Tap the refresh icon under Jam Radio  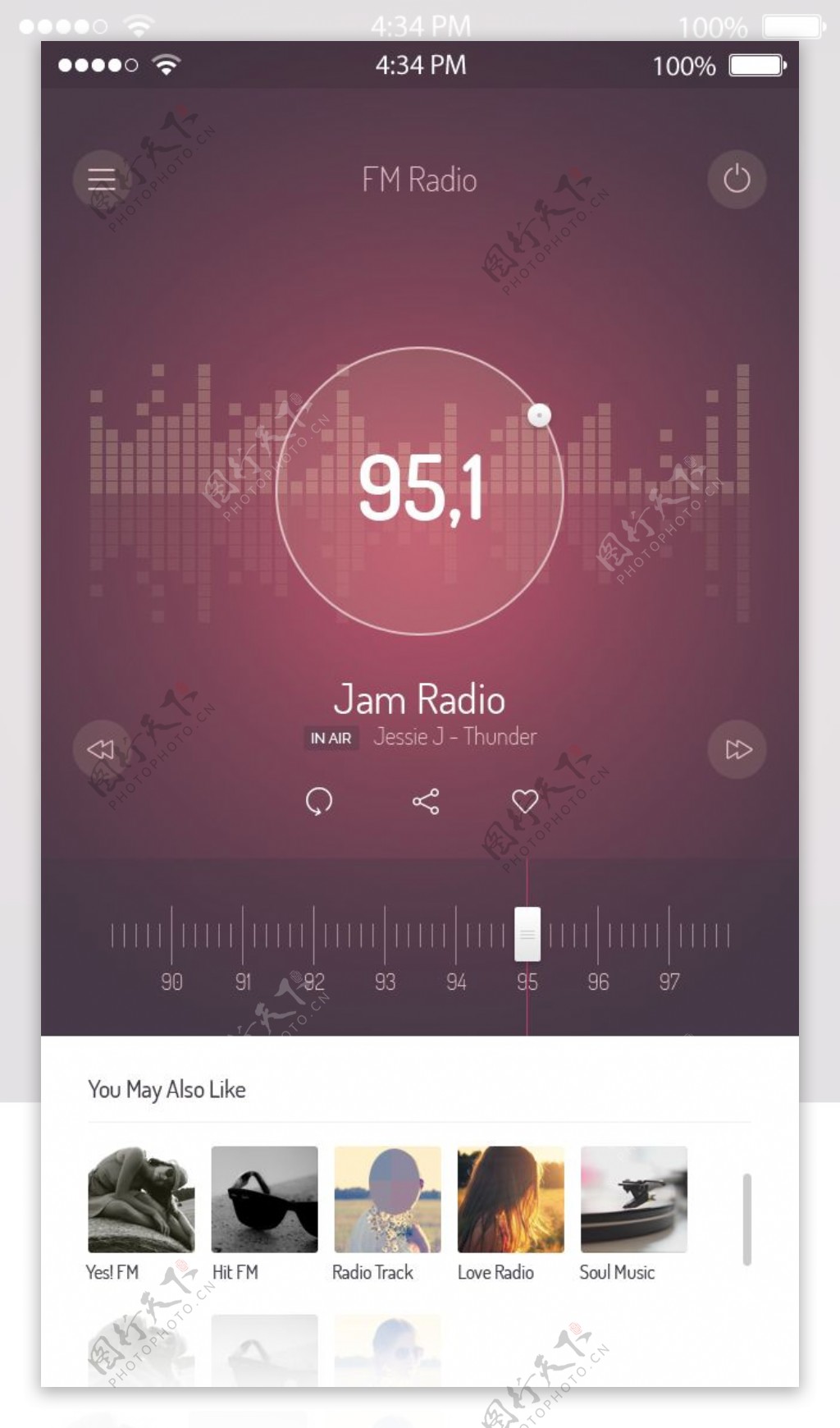[x=319, y=801]
